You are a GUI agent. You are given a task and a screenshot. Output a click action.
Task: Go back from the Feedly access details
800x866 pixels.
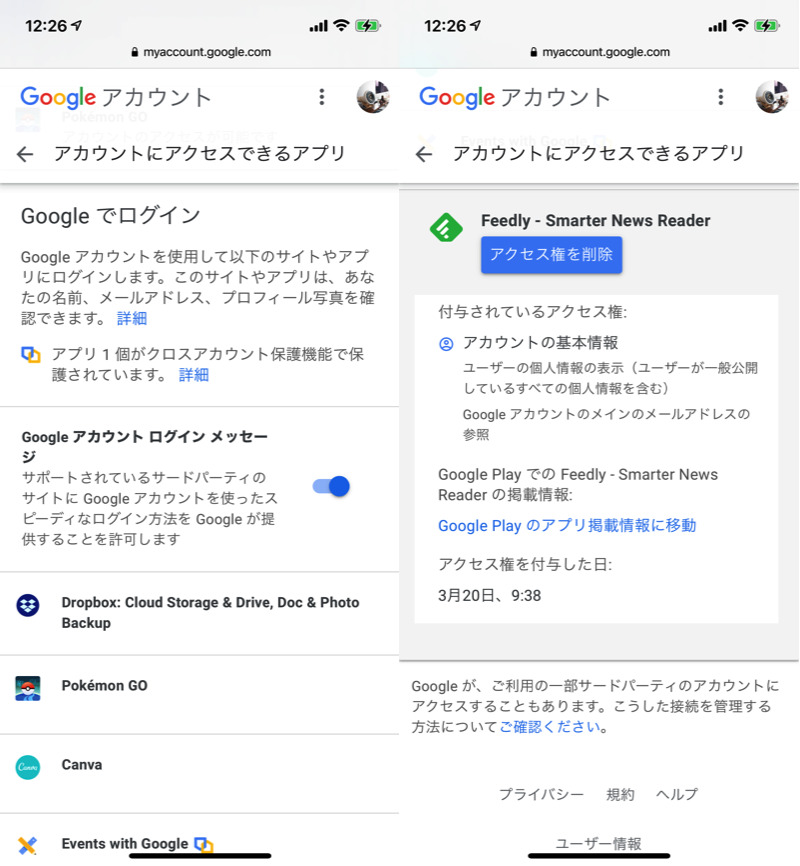tap(424, 154)
